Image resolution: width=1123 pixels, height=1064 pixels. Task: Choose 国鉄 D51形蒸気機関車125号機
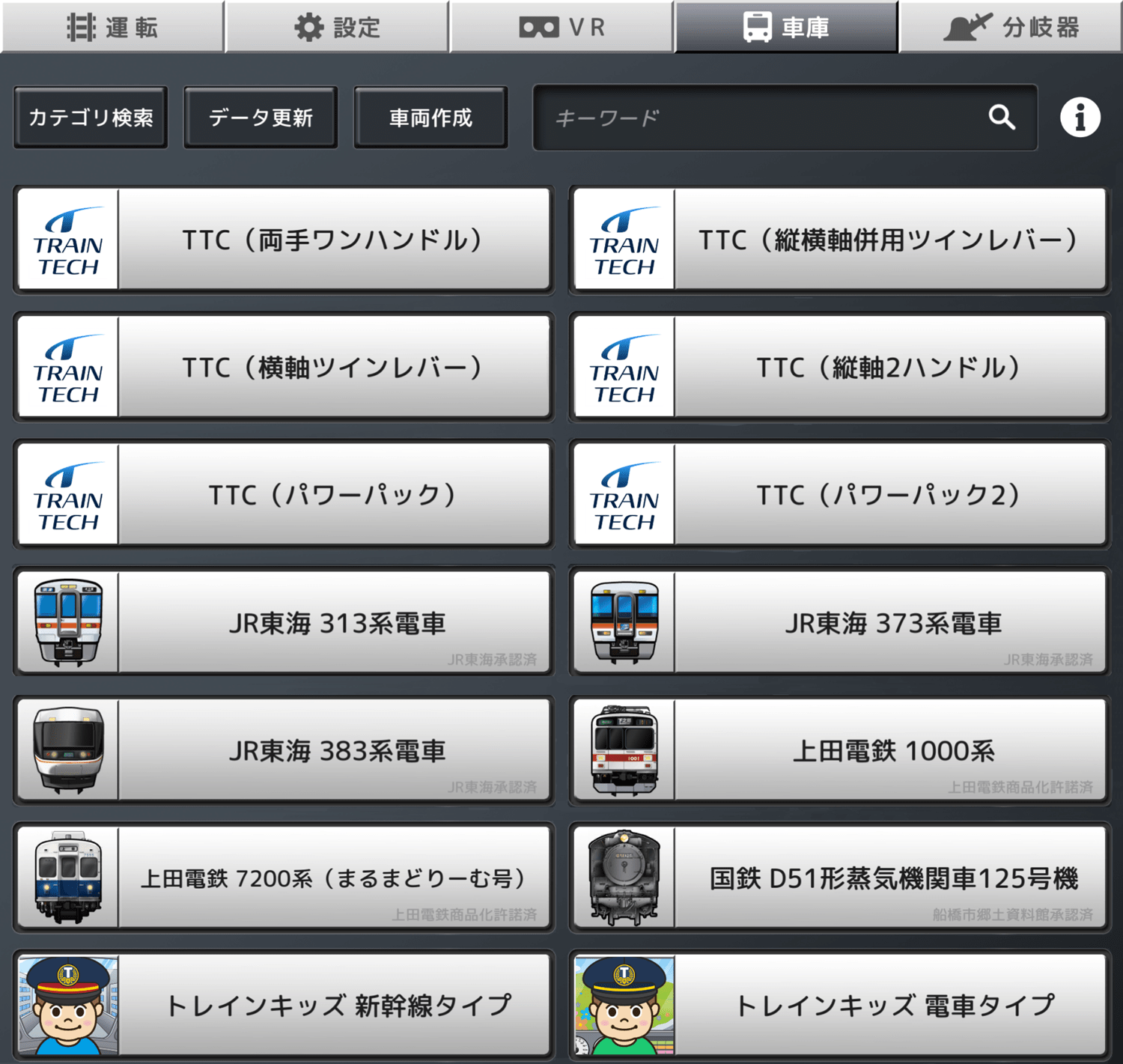839,878
